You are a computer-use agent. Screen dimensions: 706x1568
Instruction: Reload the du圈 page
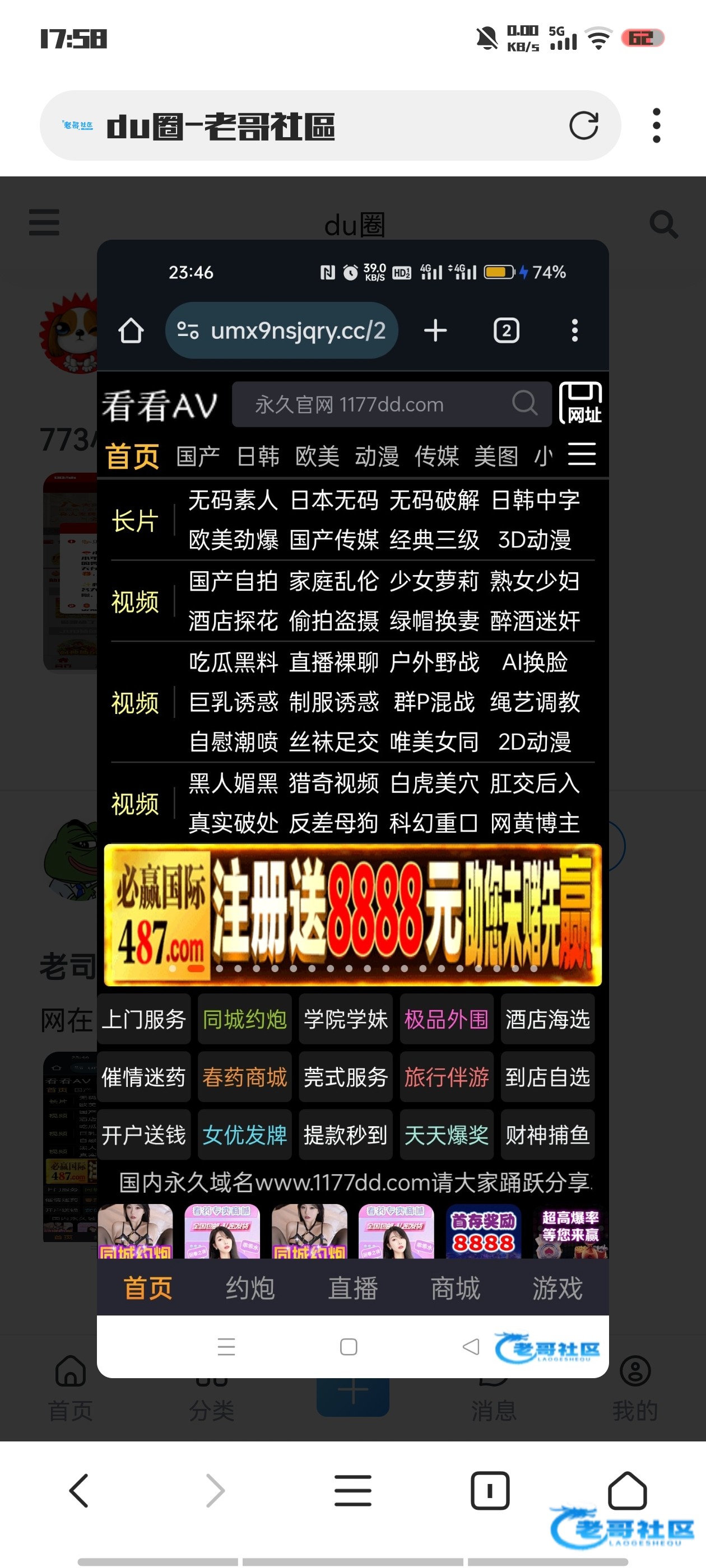click(583, 126)
